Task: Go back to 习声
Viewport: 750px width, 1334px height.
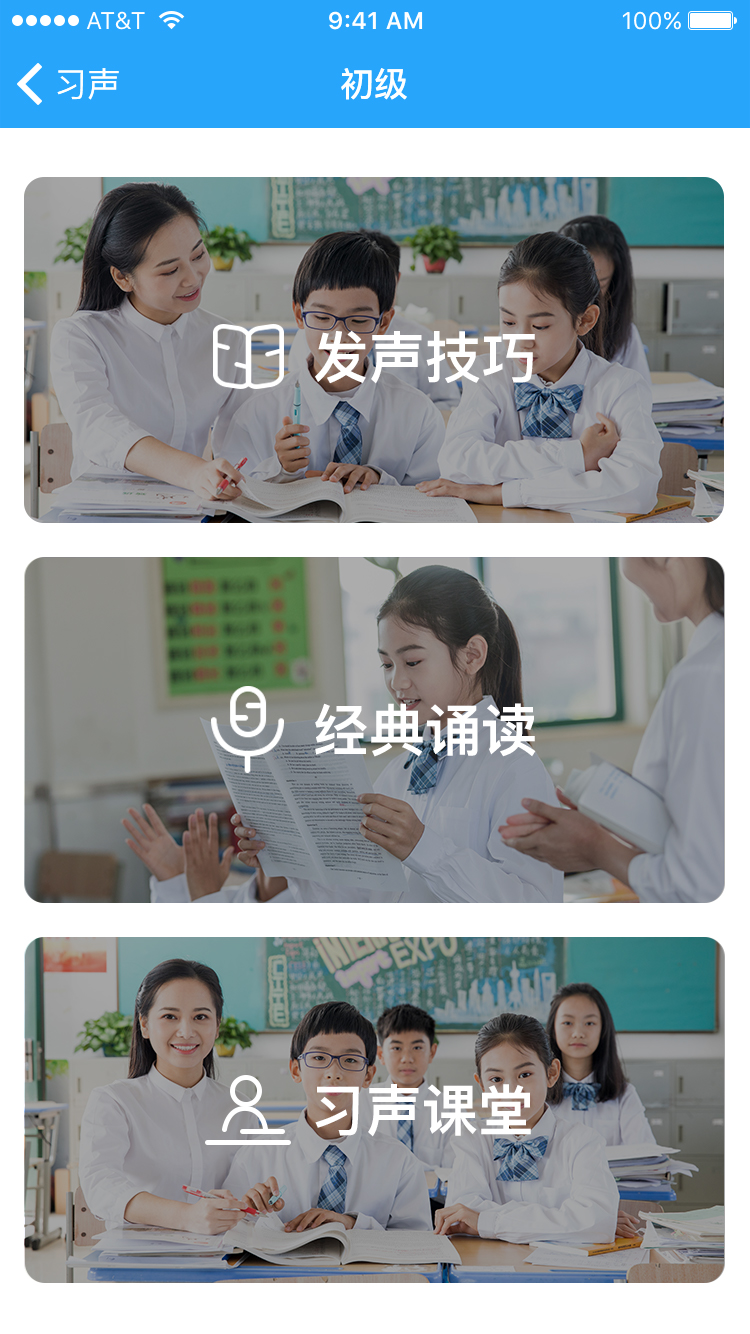Action: [68, 84]
